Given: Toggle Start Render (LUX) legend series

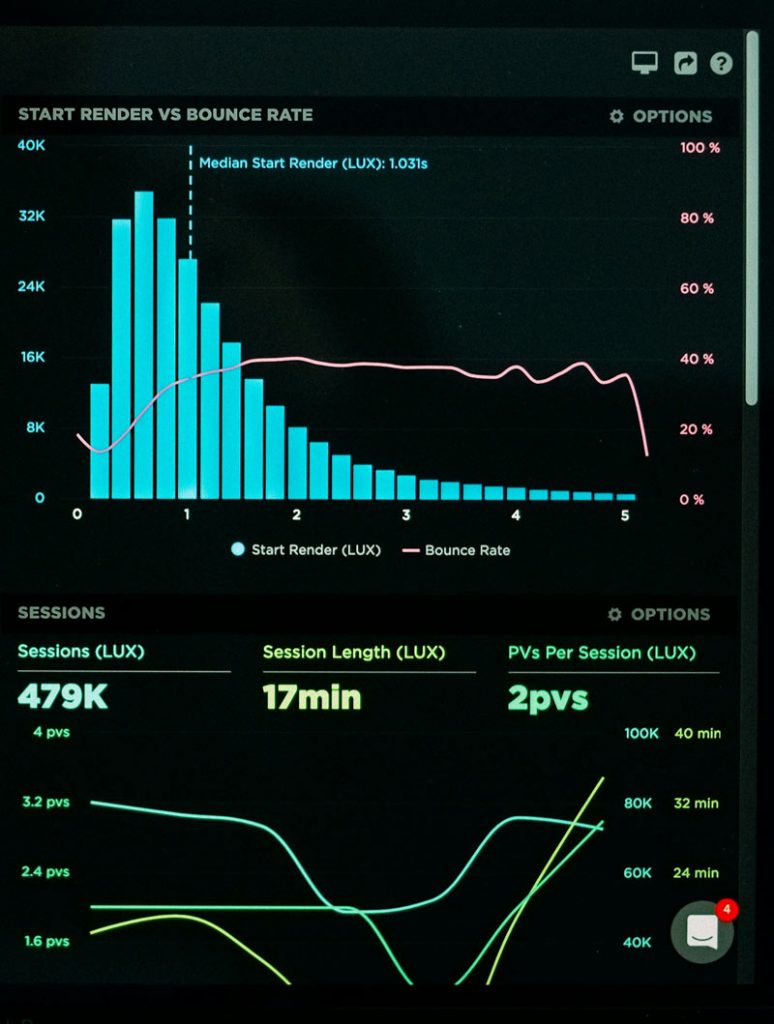Looking at the screenshot, I should 306,549.
